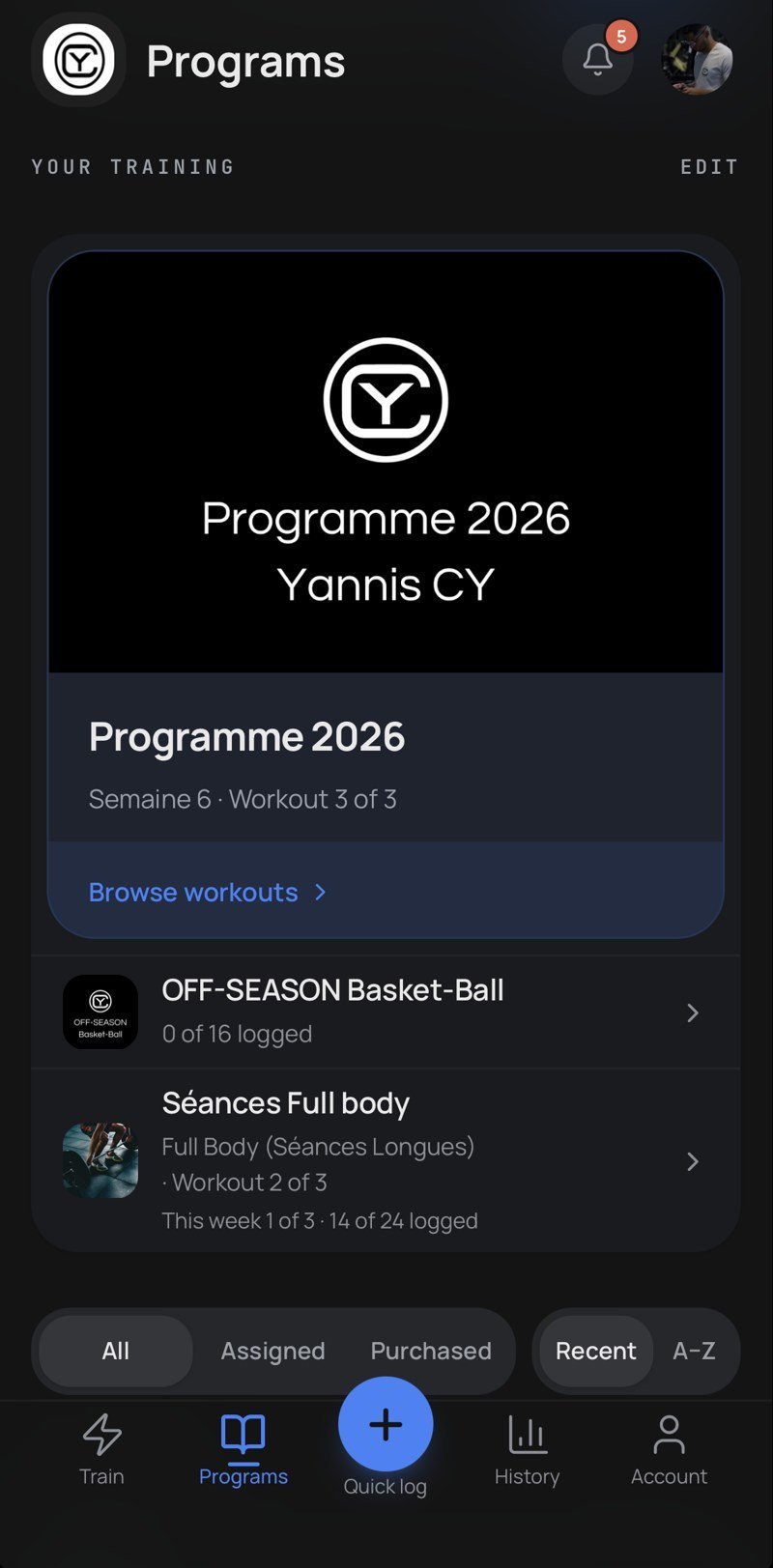Screen dimensions: 773x1568
Task: Show Purchased programs
Action: click(431, 1351)
